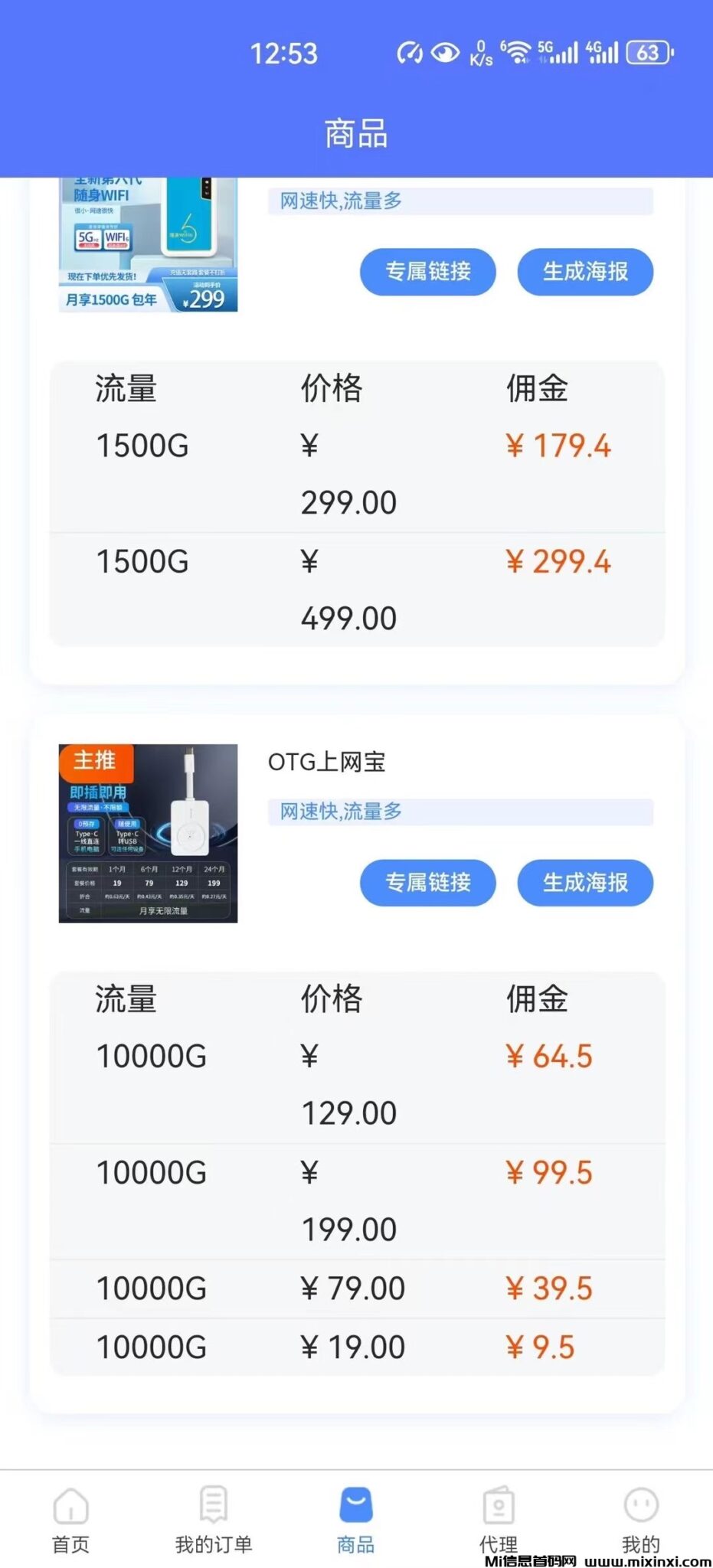The image size is (713, 1568).
Task: Tap 专属链接 for the 随身WIFI product
Action: [x=427, y=272]
